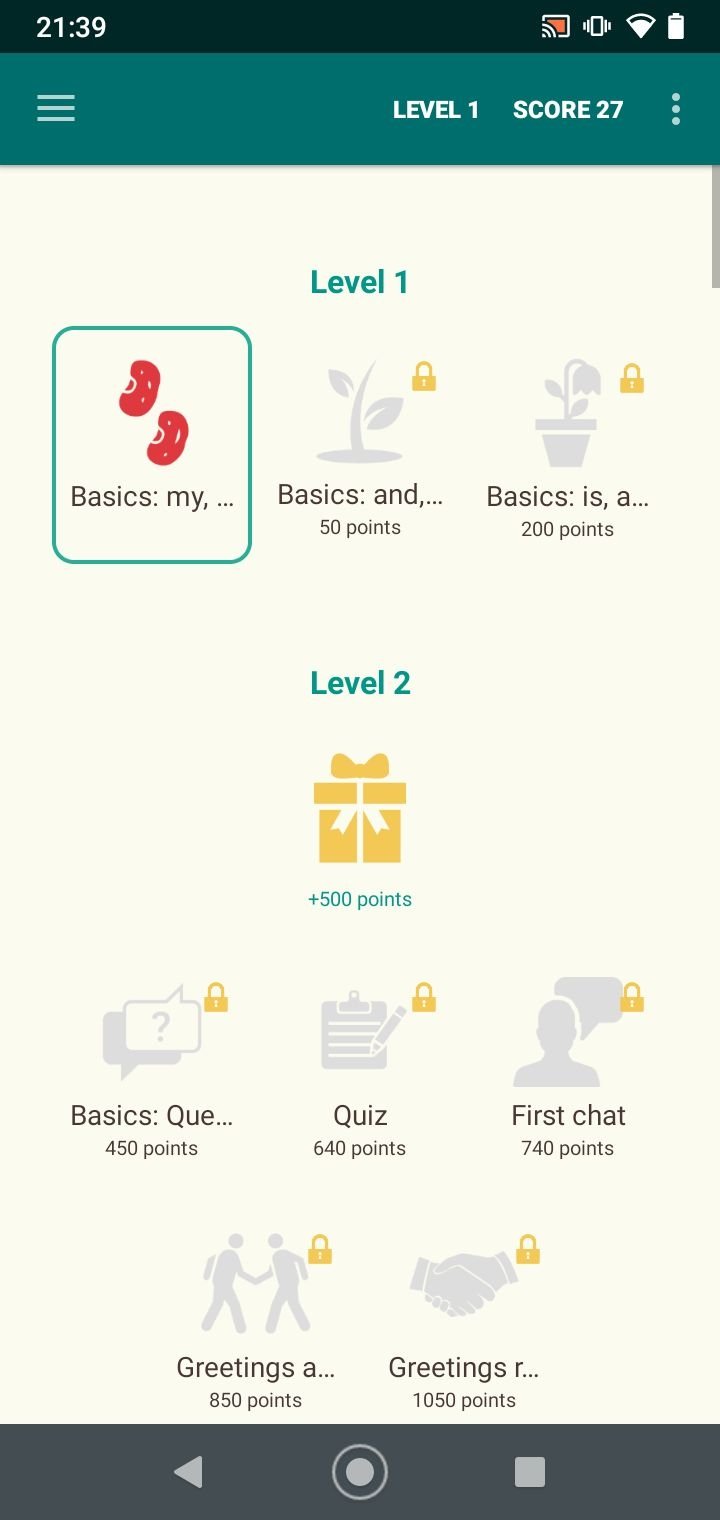Open the hamburger drawer menu

[56, 109]
